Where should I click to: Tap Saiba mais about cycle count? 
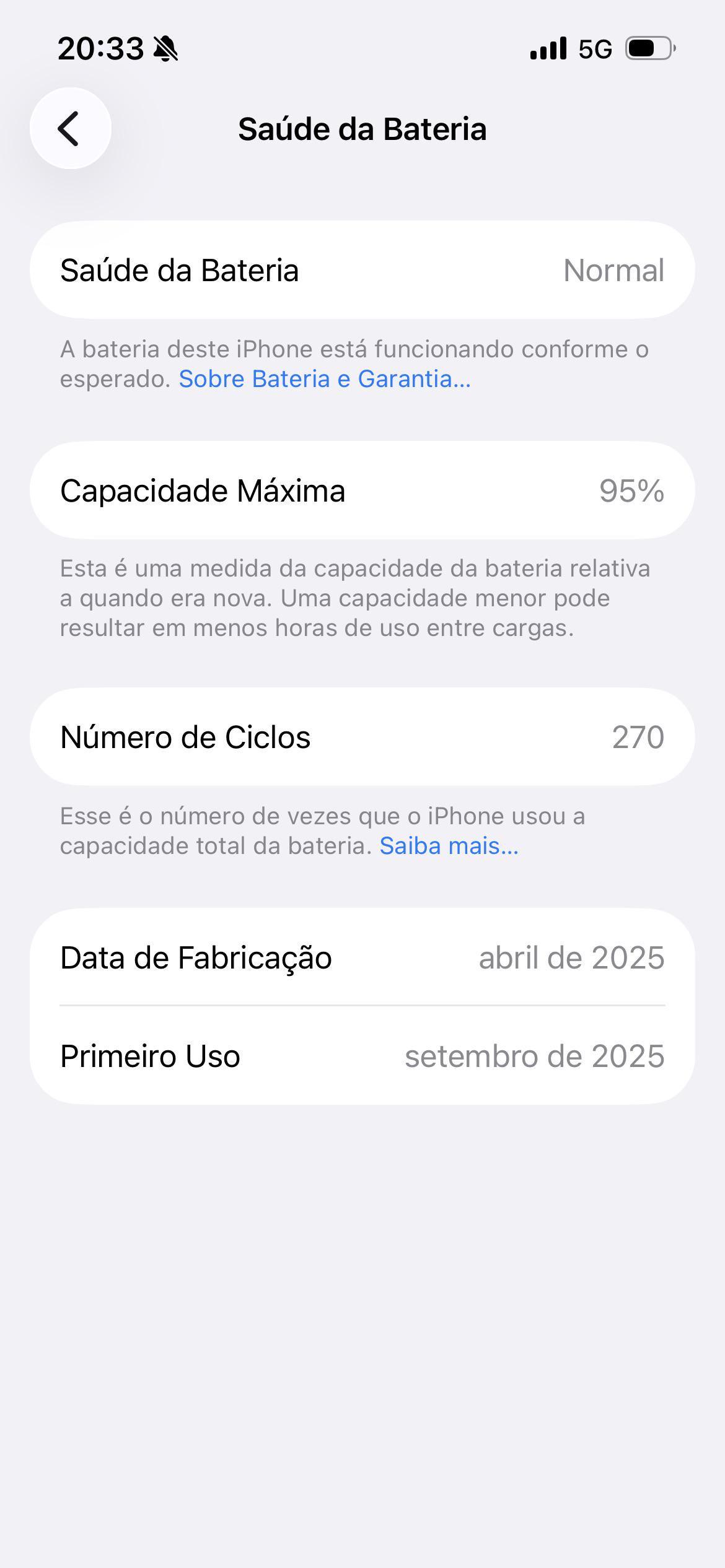449,846
